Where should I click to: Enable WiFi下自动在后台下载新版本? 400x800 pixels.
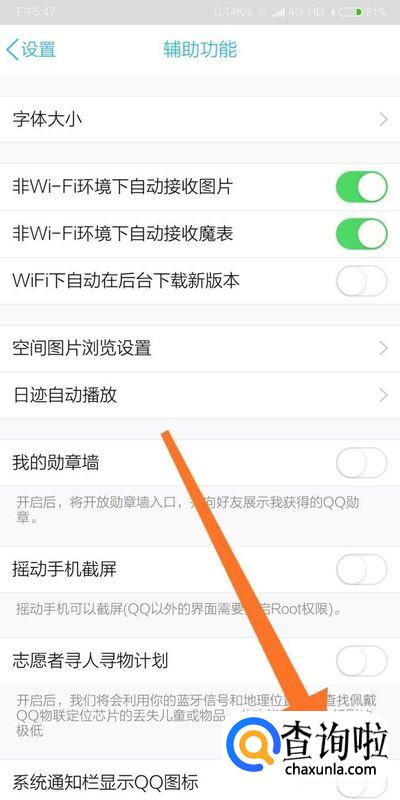(x=362, y=281)
